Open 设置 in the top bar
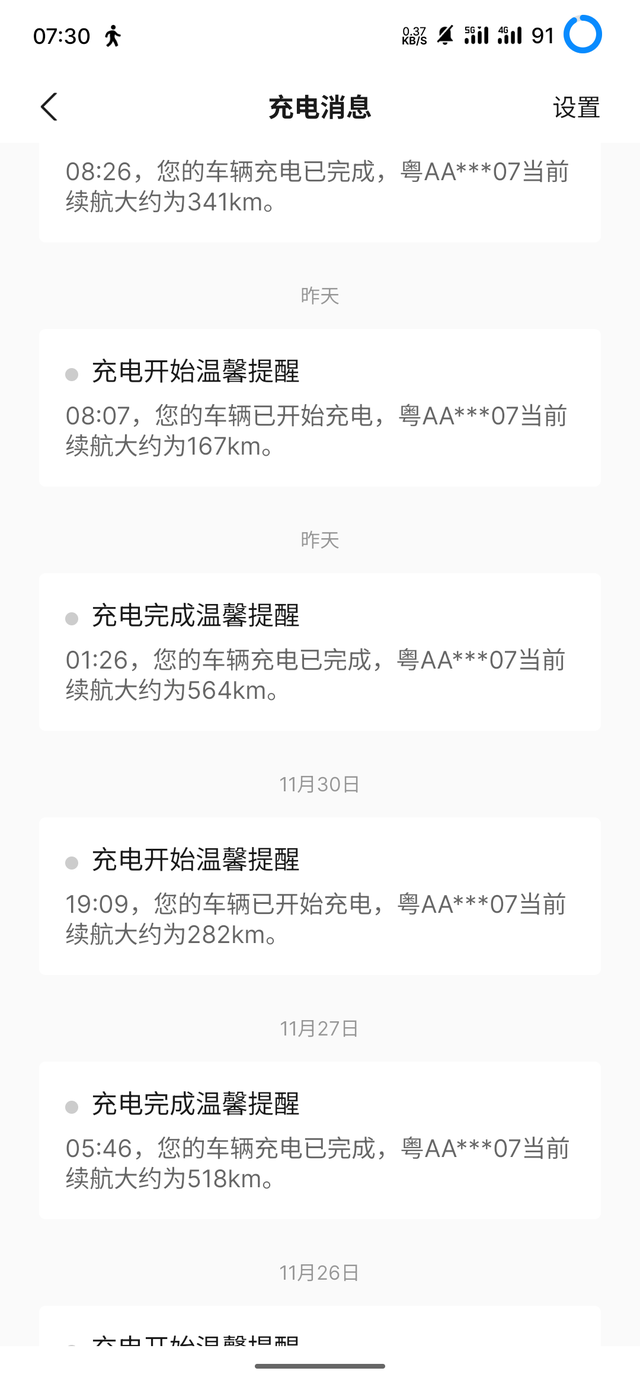 point(576,108)
